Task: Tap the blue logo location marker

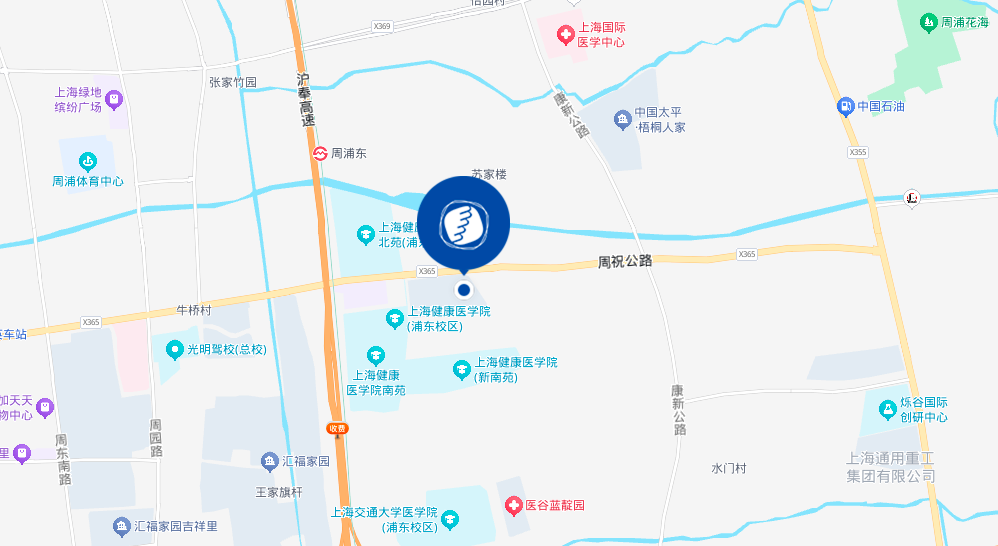Action: point(463,222)
